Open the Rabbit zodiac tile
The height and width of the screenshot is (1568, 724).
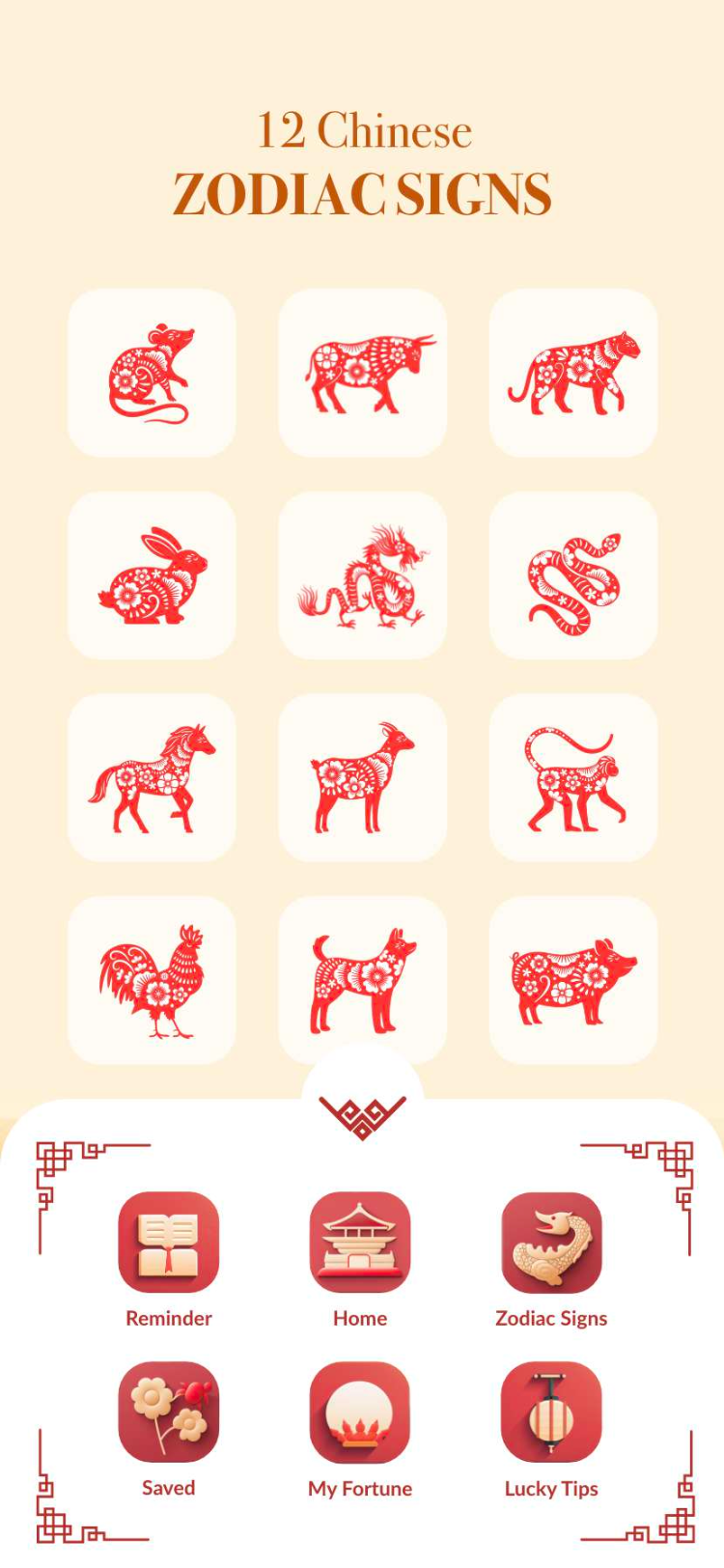coord(152,575)
